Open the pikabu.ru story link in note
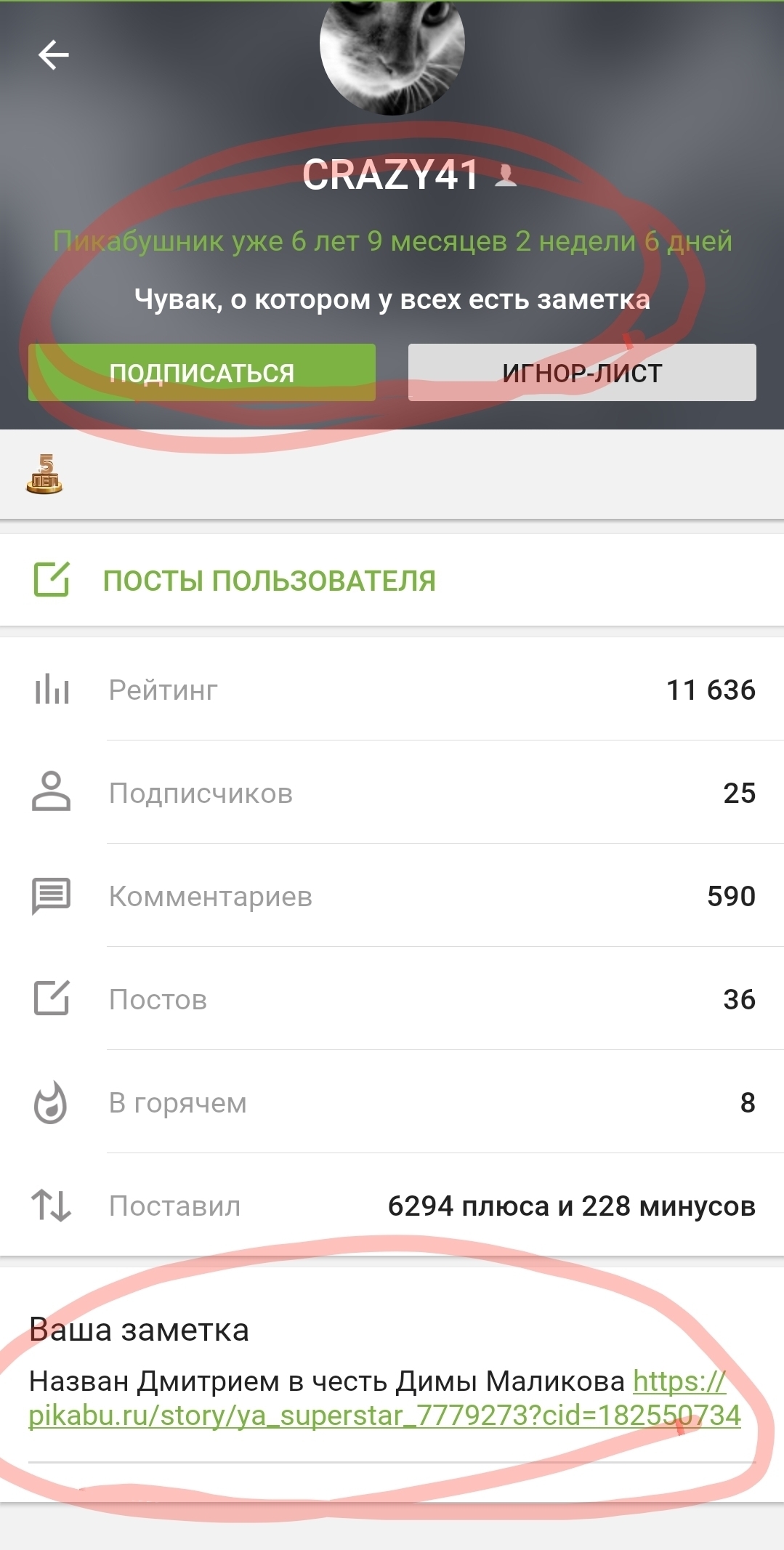This screenshot has width=784, height=1550. coord(384,1416)
